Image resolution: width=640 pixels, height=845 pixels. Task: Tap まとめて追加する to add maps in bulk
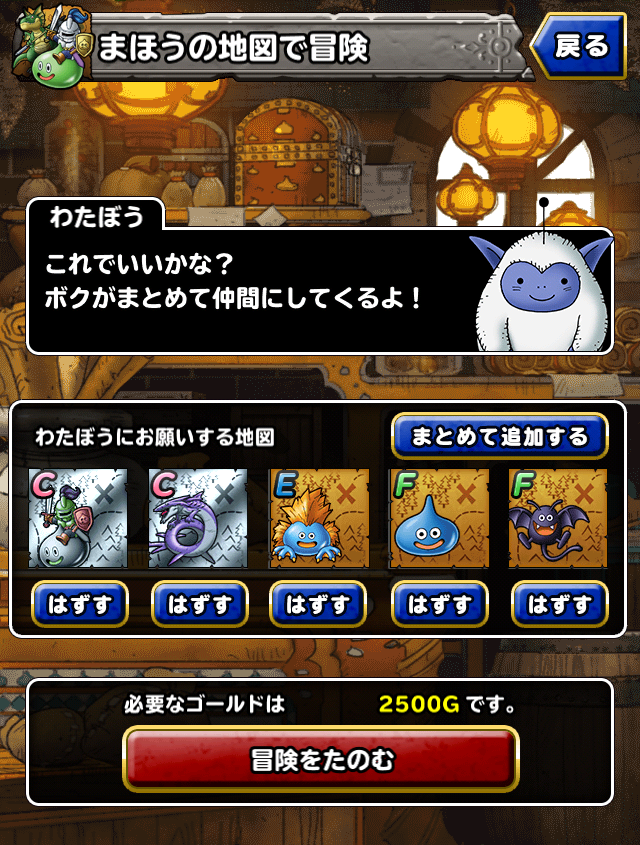tap(500, 437)
